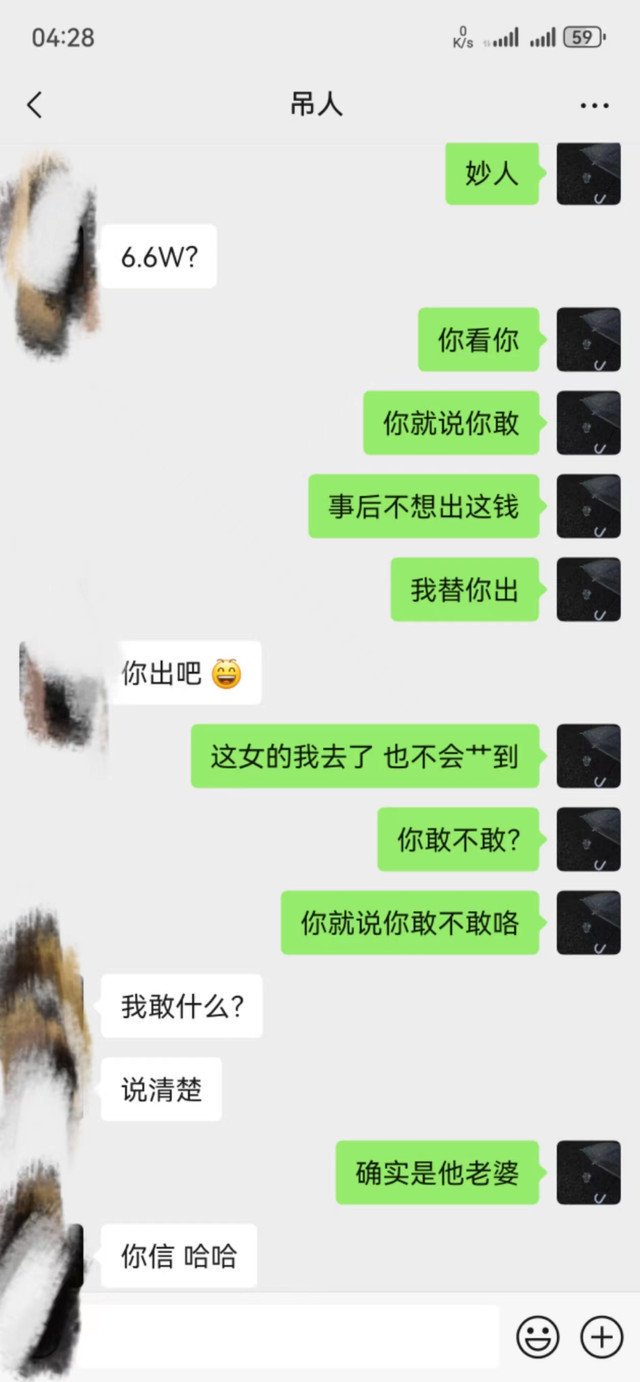Open contact avatar beside 6.6W? message
The height and width of the screenshot is (1382, 640).
click(50, 255)
